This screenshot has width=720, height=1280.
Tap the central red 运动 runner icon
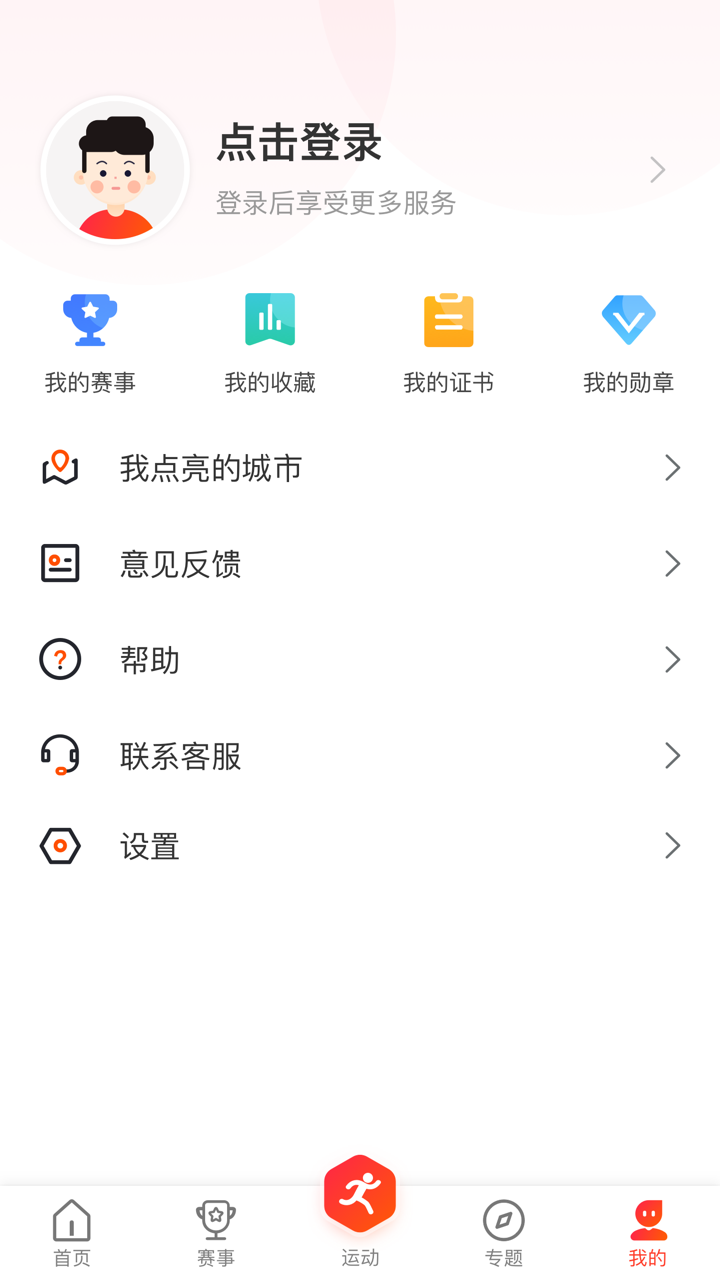click(x=360, y=1193)
